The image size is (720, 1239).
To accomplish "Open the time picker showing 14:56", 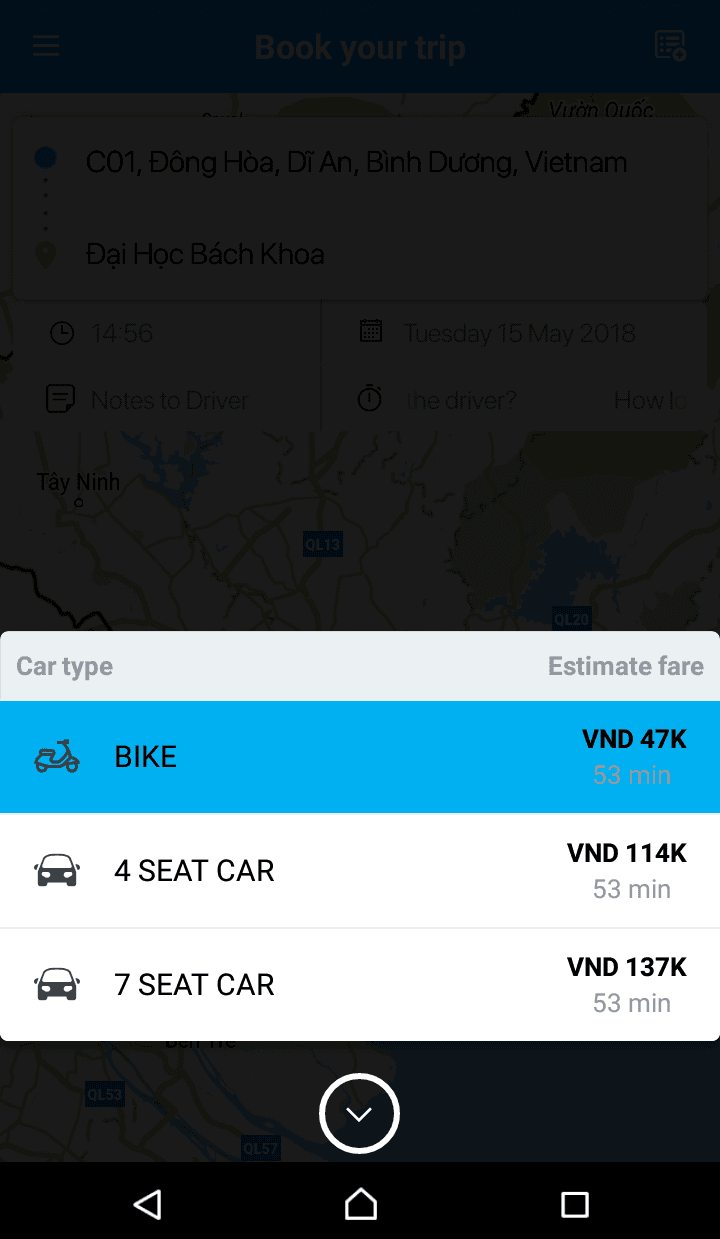I will pos(122,333).
